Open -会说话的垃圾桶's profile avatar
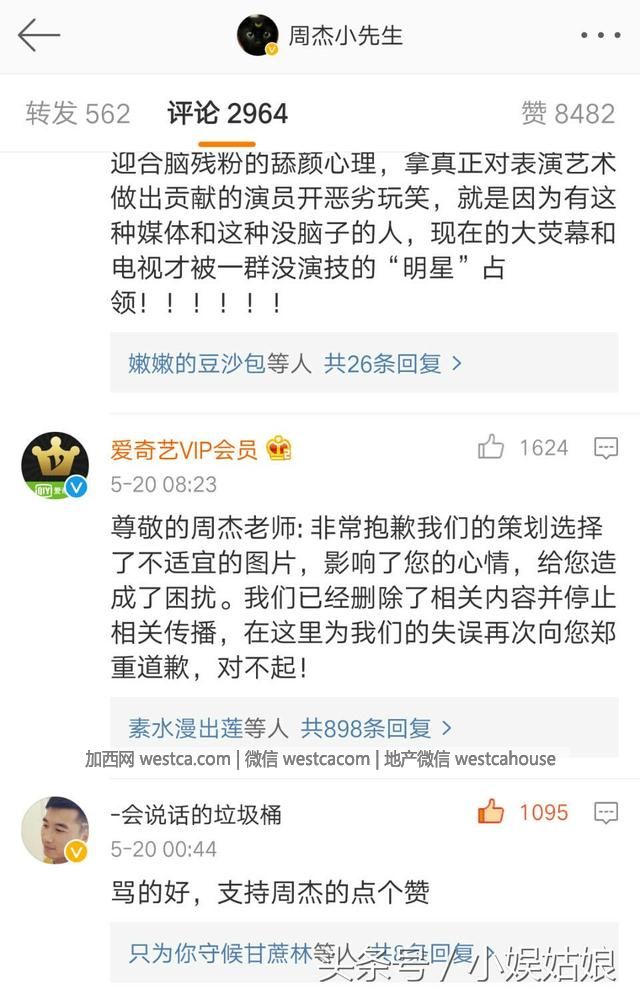The width and height of the screenshot is (640, 997). [x=55, y=831]
